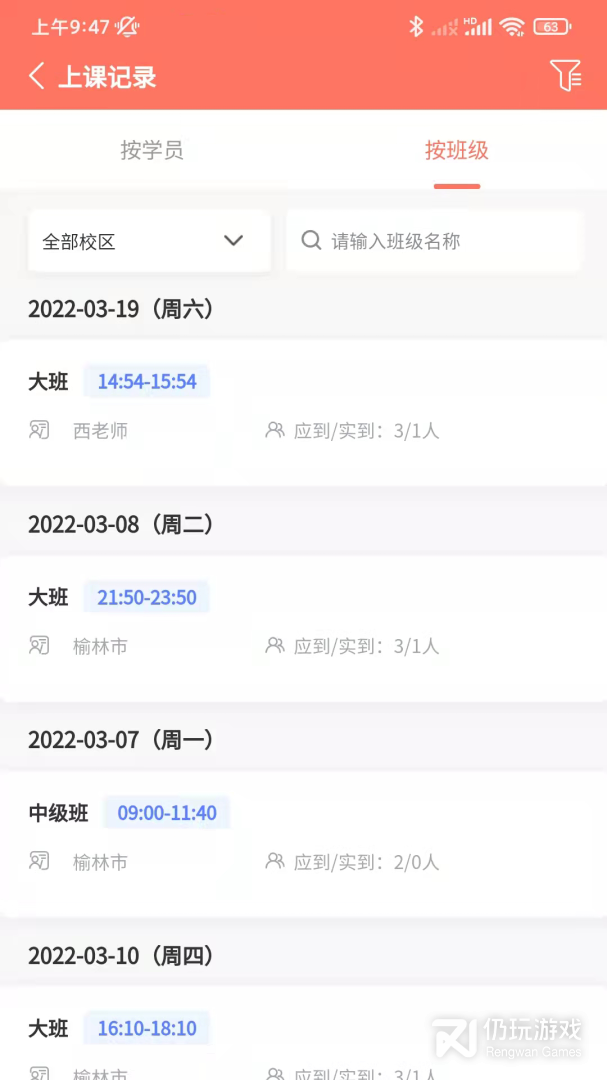This screenshot has height=1080, width=607.
Task: View the 中级班 09:00-11:40 class record
Action: click(x=303, y=843)
